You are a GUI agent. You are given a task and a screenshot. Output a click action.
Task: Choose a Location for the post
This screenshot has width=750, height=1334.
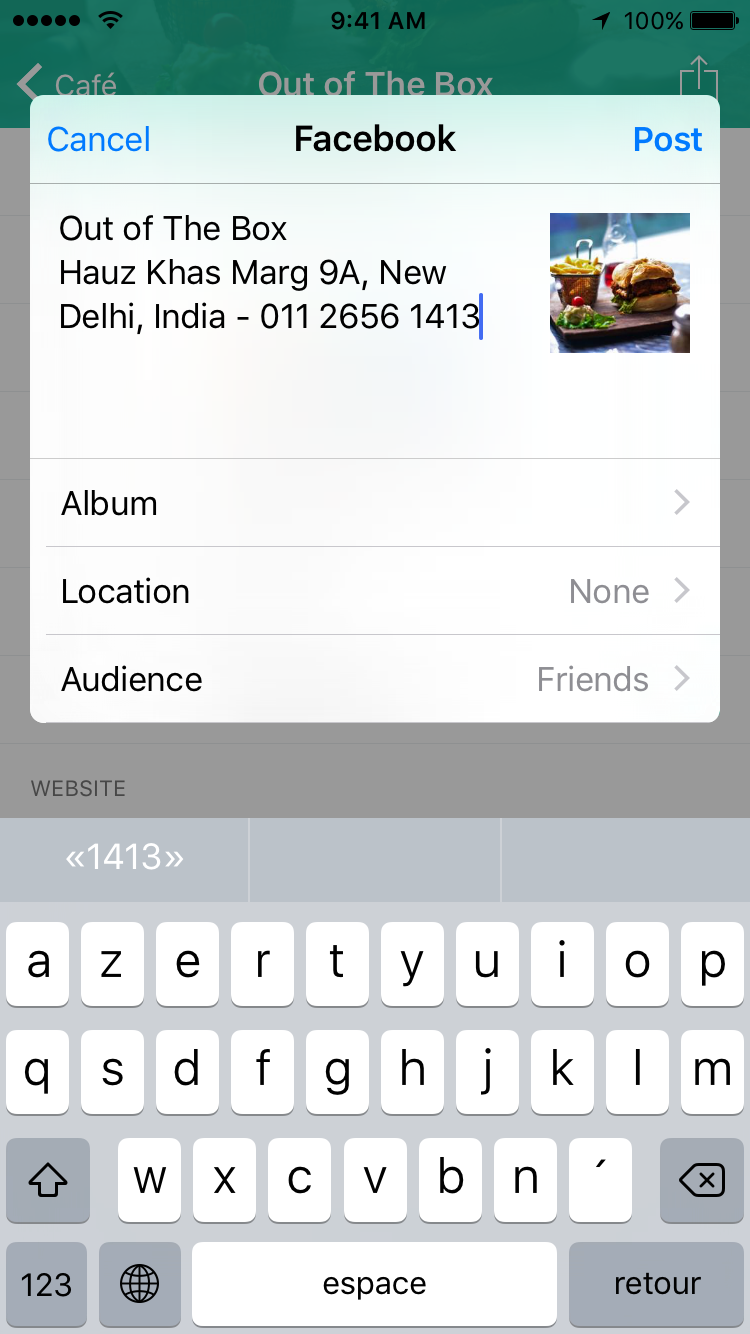click(x=375, y=591)
